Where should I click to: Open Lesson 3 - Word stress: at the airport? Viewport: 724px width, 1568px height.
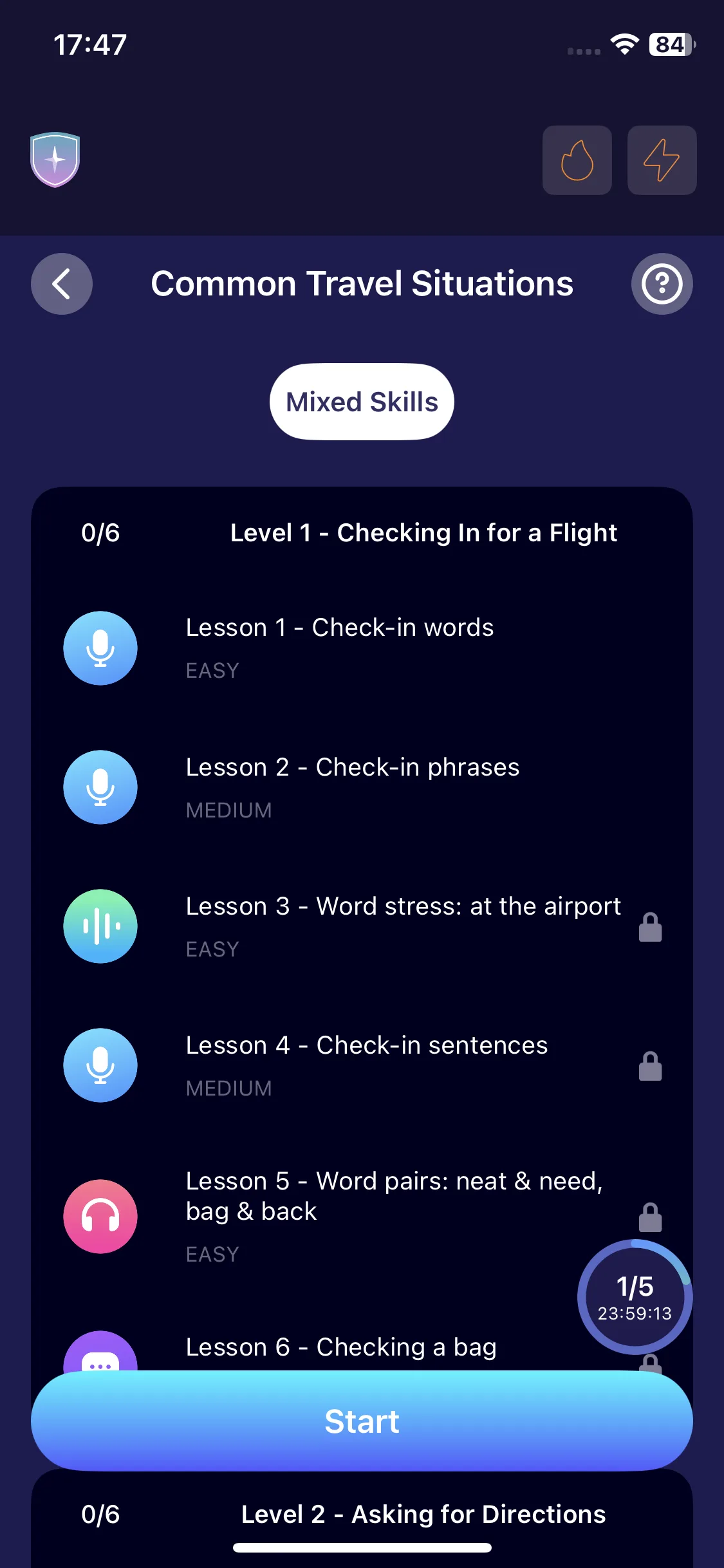coord(403,926)
